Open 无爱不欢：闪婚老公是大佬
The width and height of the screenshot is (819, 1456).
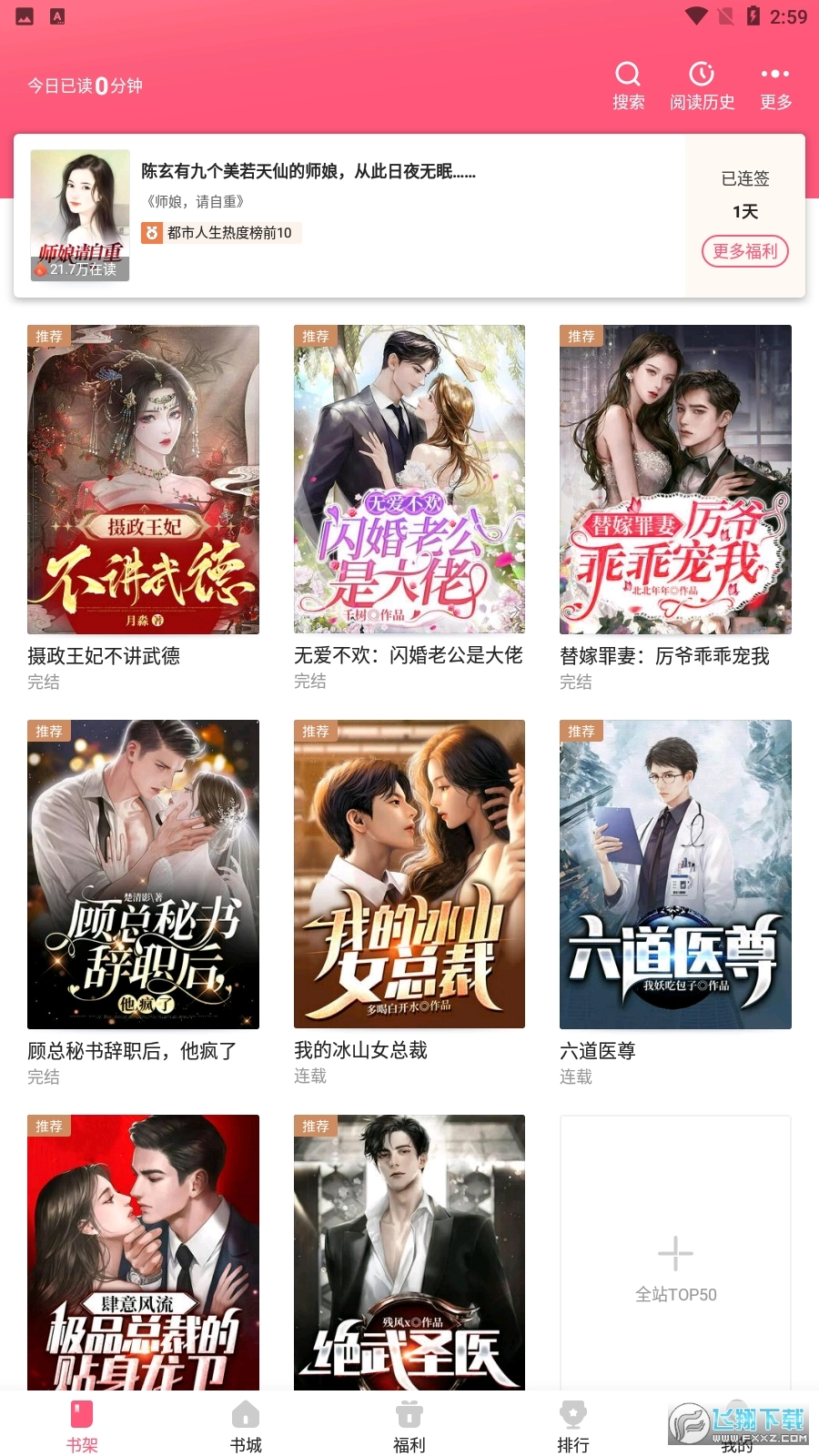pyautogui.click(x=409, y=480)
